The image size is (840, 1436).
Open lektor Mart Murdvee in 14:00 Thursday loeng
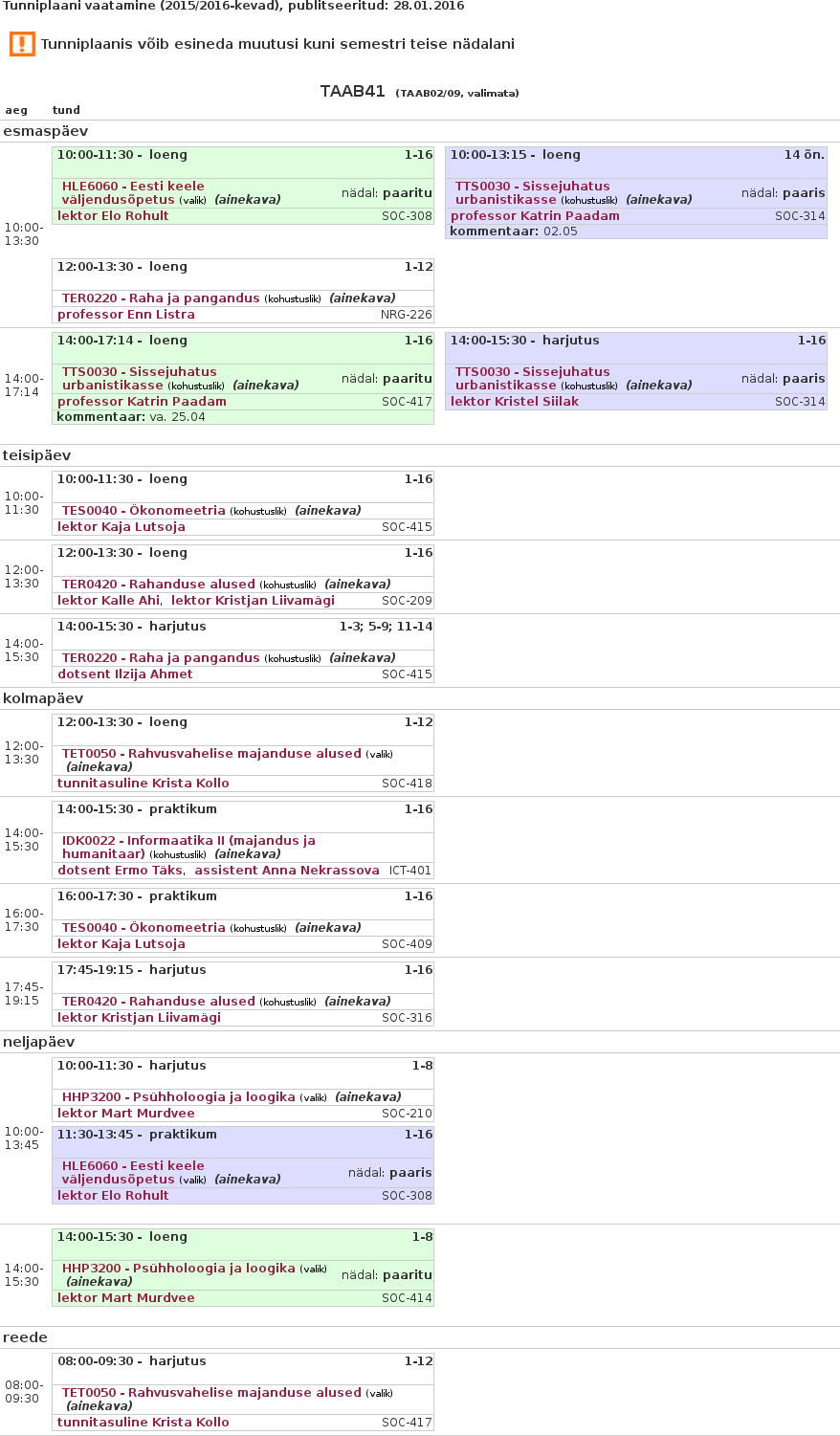[x=125, y=1298]
